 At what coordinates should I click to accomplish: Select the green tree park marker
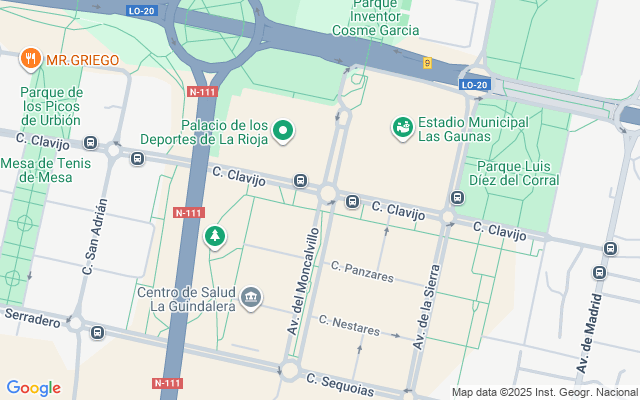point(213,237)
